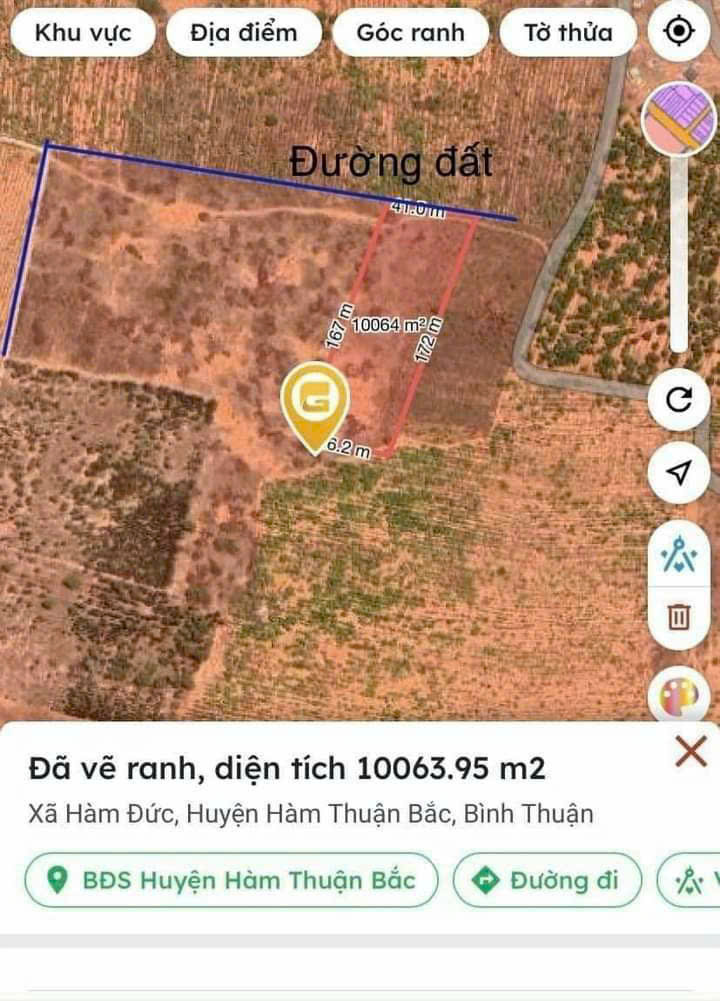The width and height of the screenshot is (720, 1001).
Task: Close the drawn boundary info panel
Action: [x=691, y=751]
